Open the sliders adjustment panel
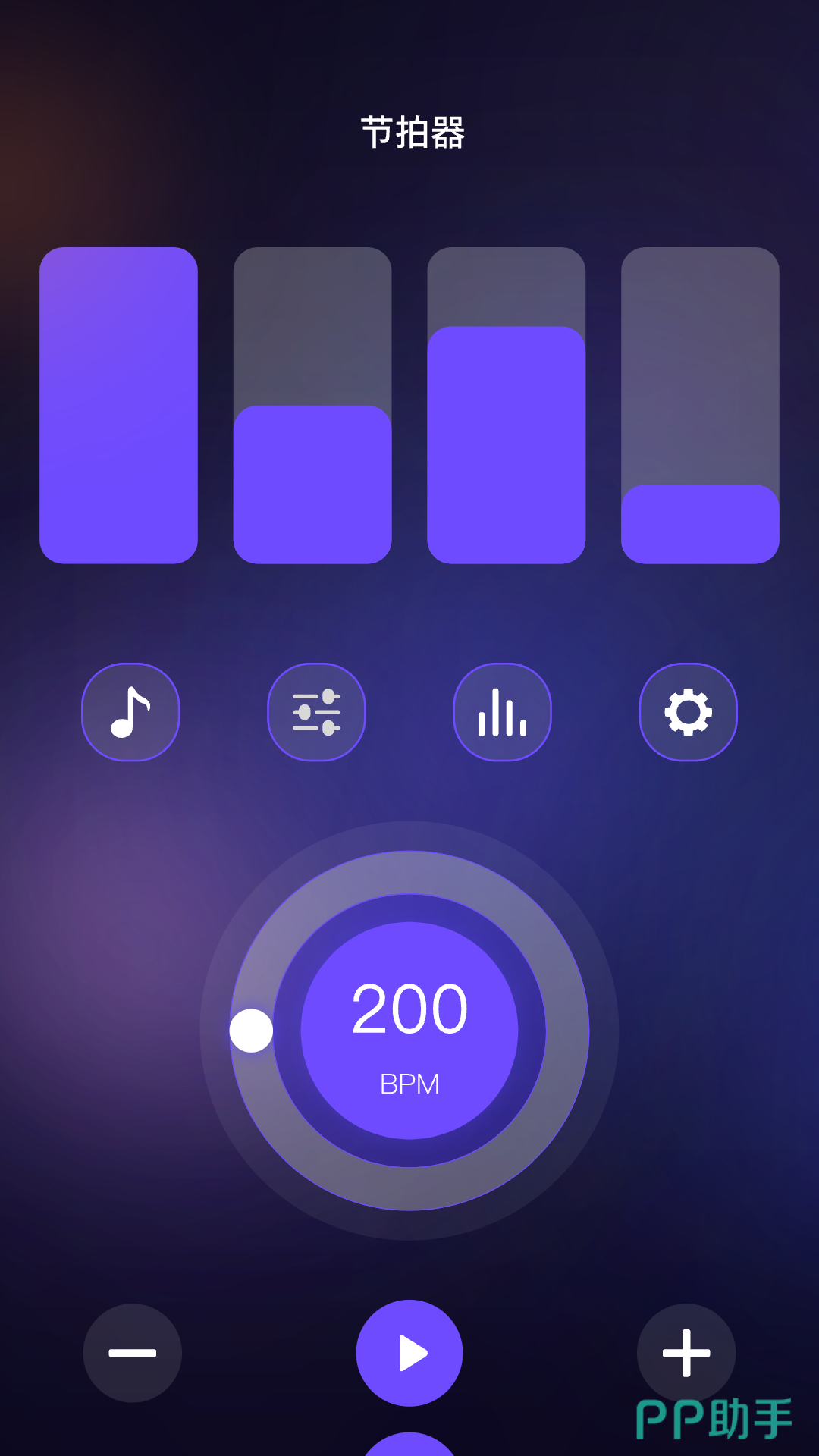819x1456 pixels. point(316,712)
